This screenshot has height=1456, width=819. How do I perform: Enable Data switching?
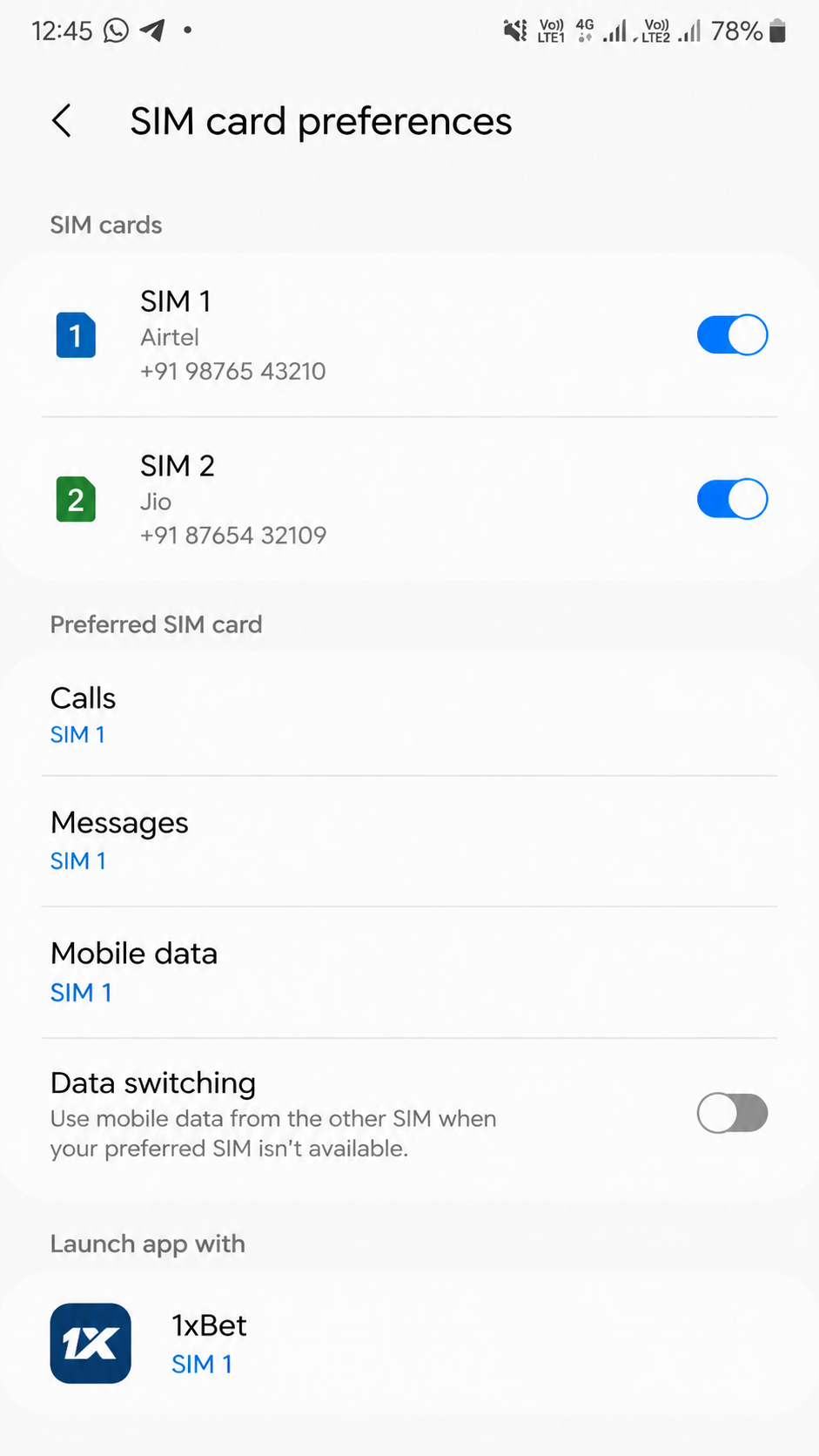coord(732,1114)
